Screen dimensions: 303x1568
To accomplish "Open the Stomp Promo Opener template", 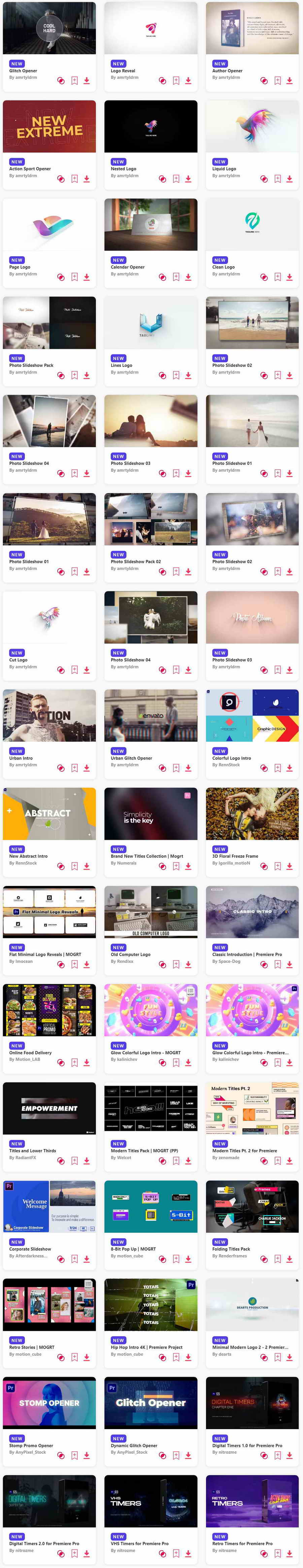I will [49, 1403].
